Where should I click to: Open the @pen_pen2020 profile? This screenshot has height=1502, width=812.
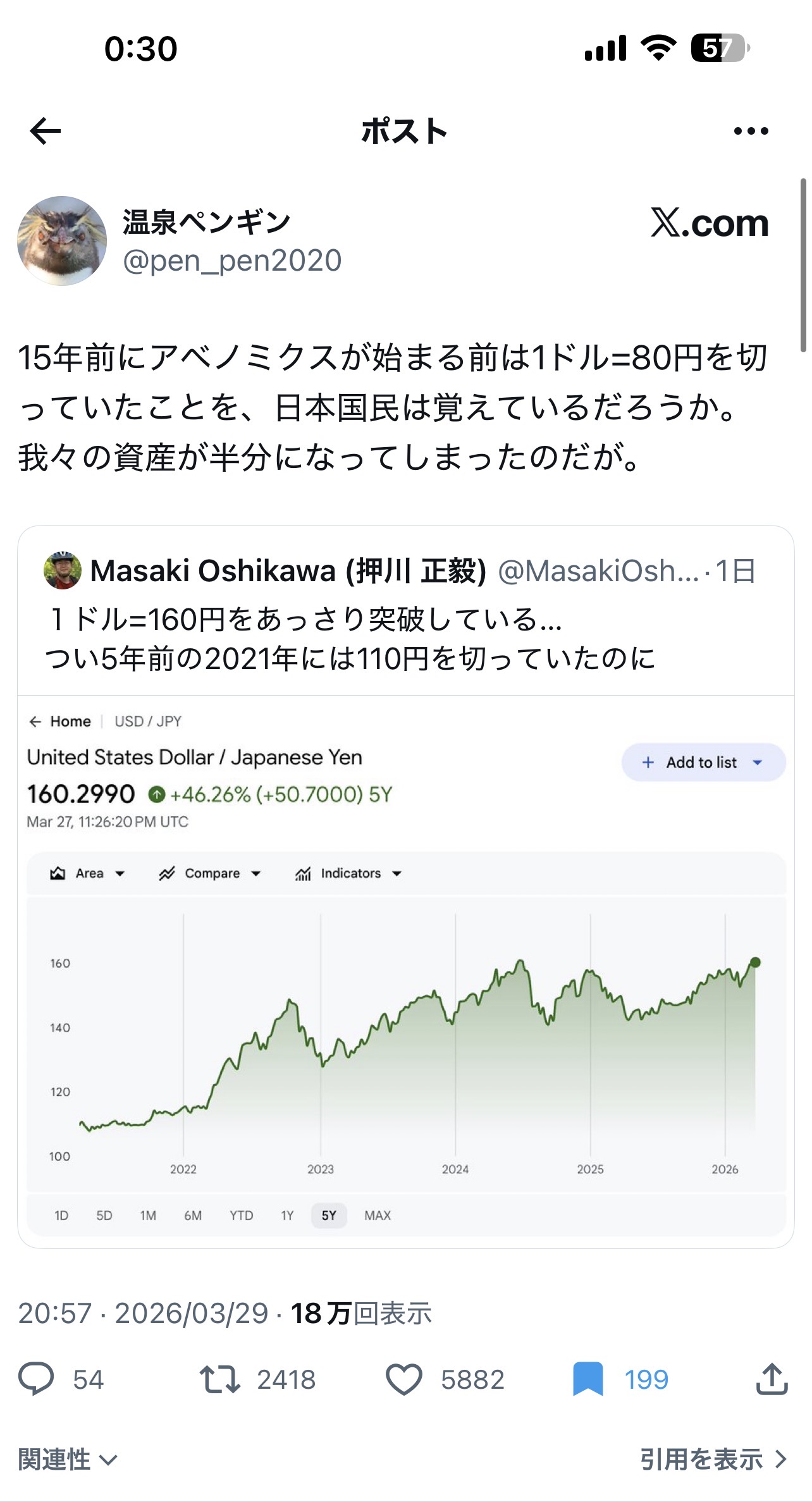point(232,261)
